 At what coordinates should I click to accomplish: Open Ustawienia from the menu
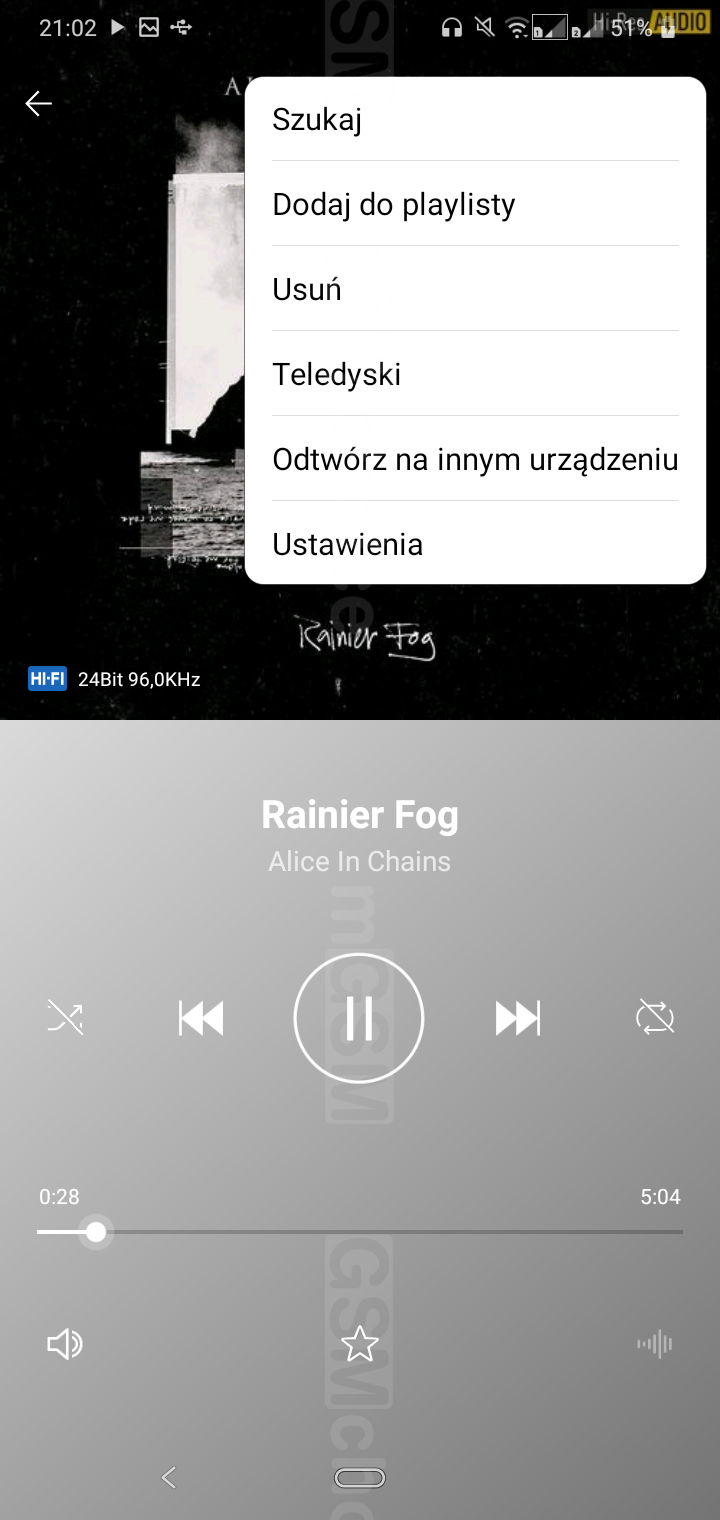click(348, 545)
